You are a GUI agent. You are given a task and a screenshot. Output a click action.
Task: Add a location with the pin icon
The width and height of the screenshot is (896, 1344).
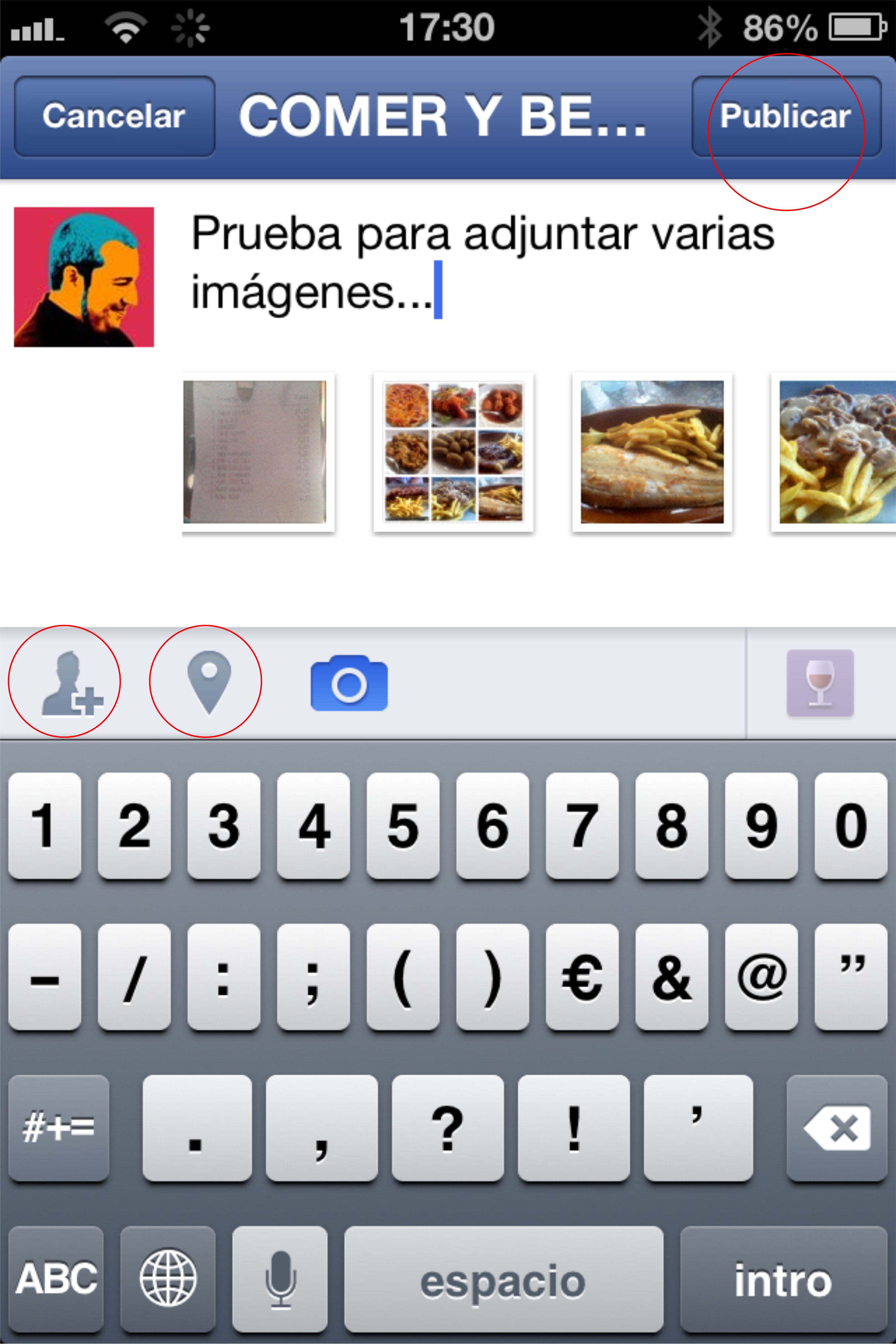point(209,682)
